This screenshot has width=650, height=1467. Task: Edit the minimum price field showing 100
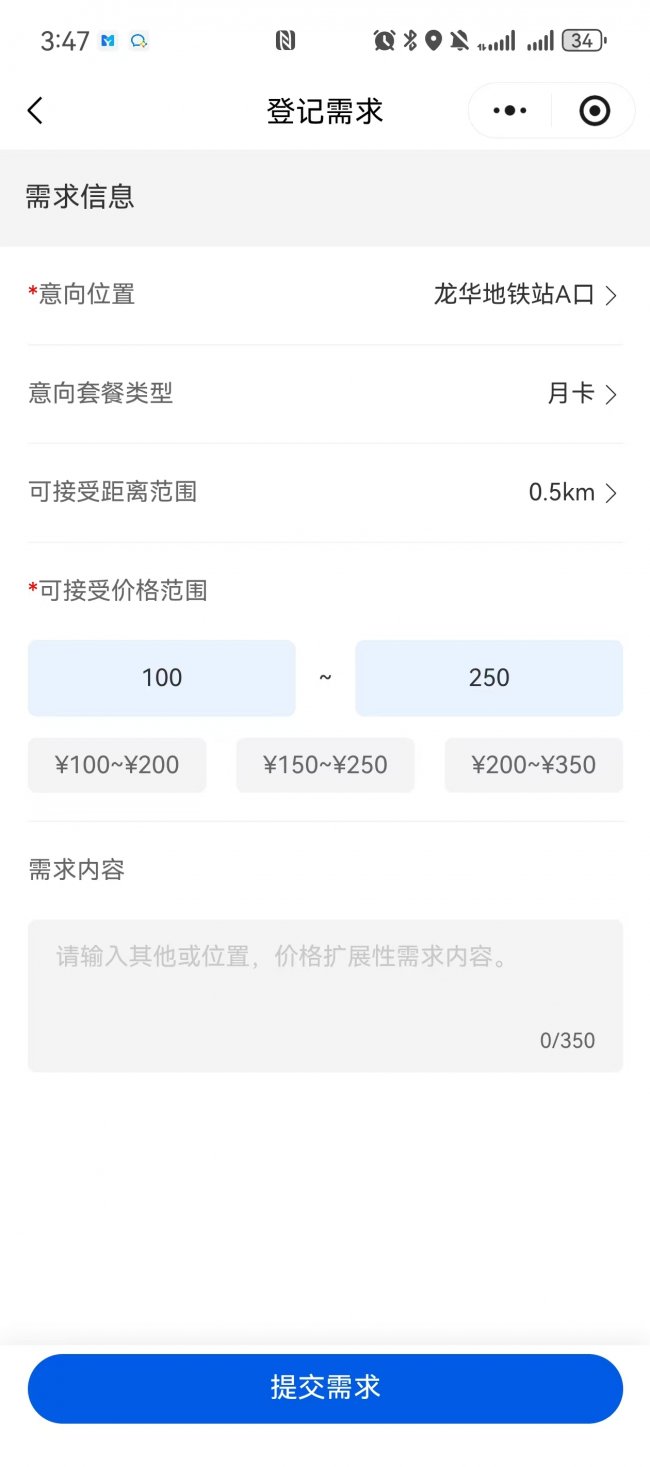[162, 678]
